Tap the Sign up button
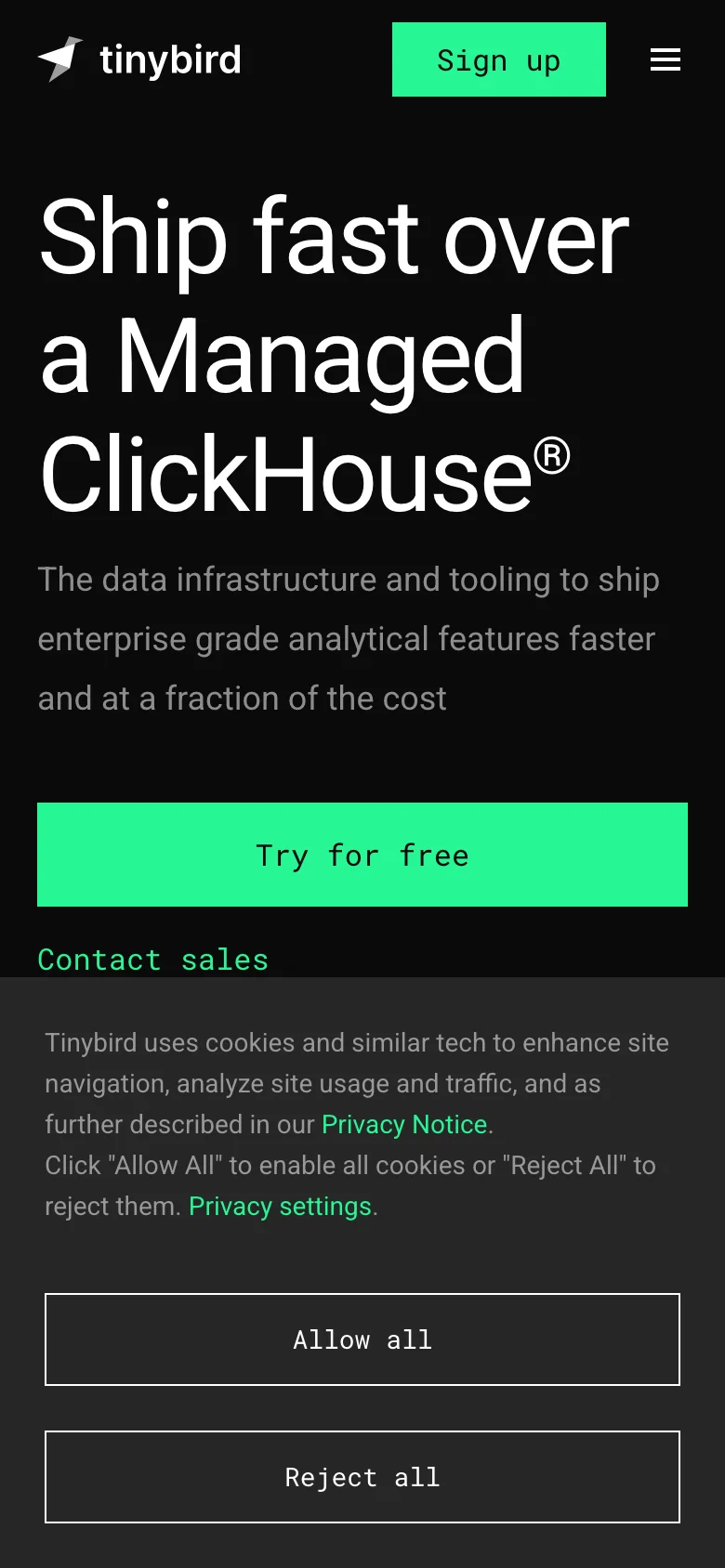This screenshot has width=725, height=1568. coord(498,60)
